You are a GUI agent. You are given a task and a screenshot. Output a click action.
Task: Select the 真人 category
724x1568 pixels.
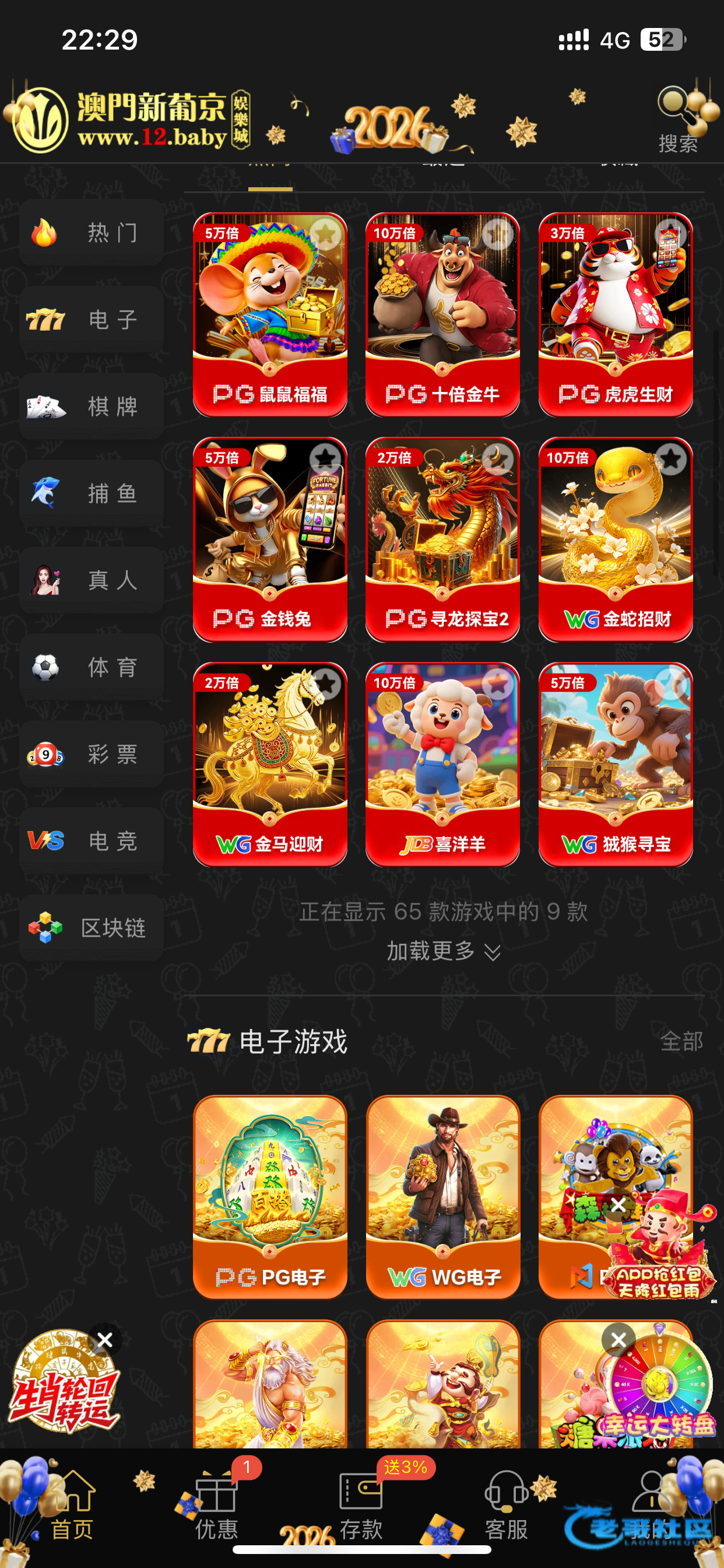tap(92, 580)
